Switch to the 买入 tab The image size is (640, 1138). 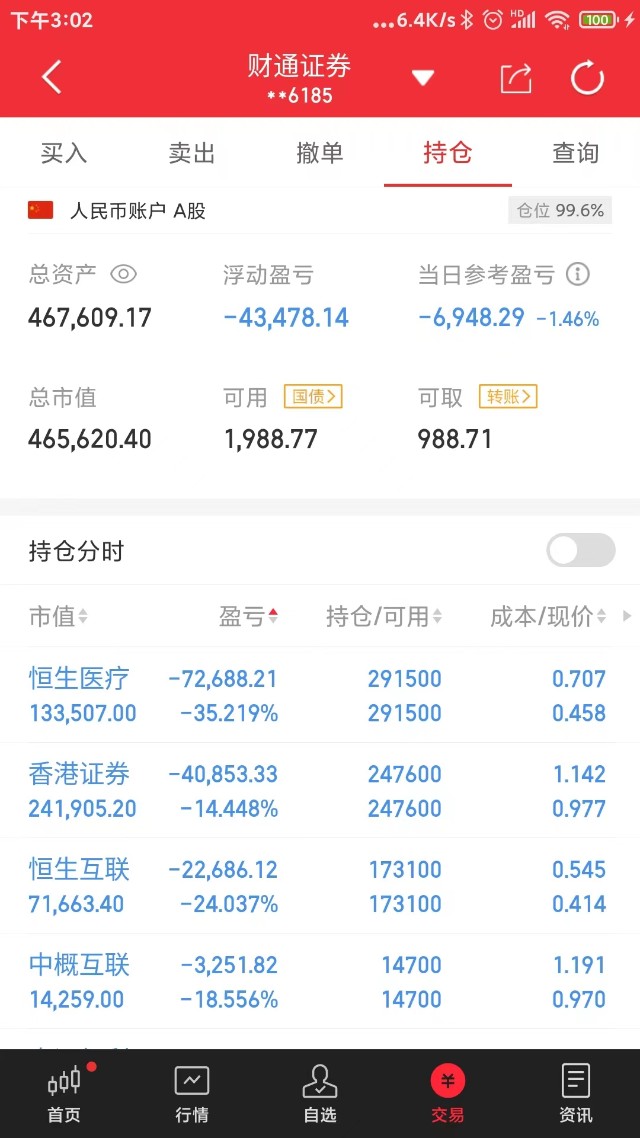[64, 153]
